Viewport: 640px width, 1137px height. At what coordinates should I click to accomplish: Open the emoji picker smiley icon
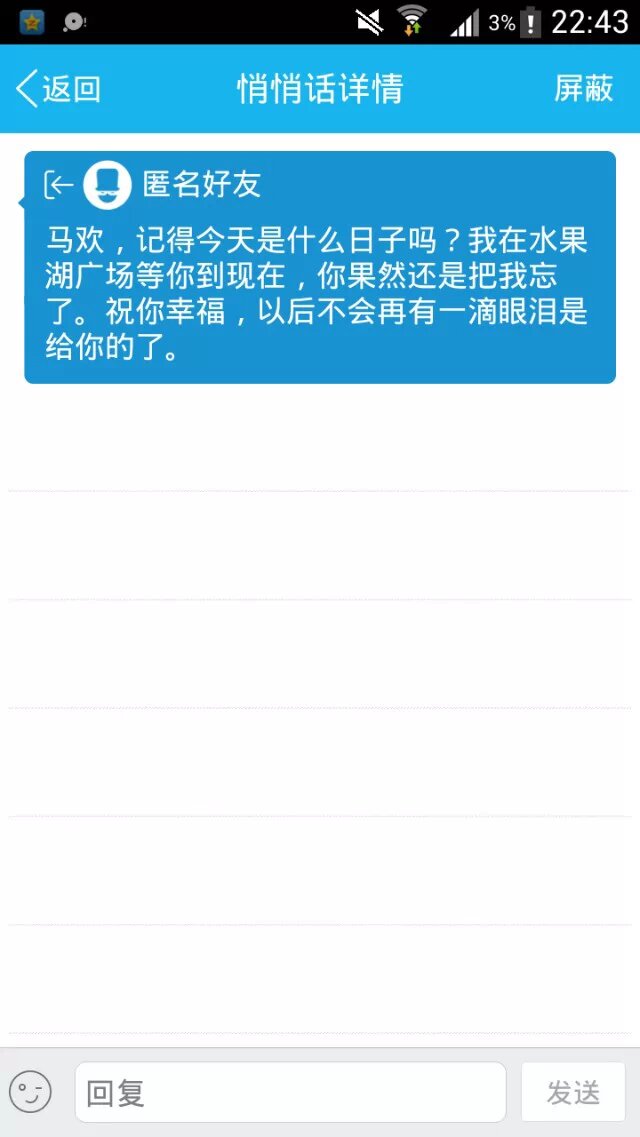30,1092
